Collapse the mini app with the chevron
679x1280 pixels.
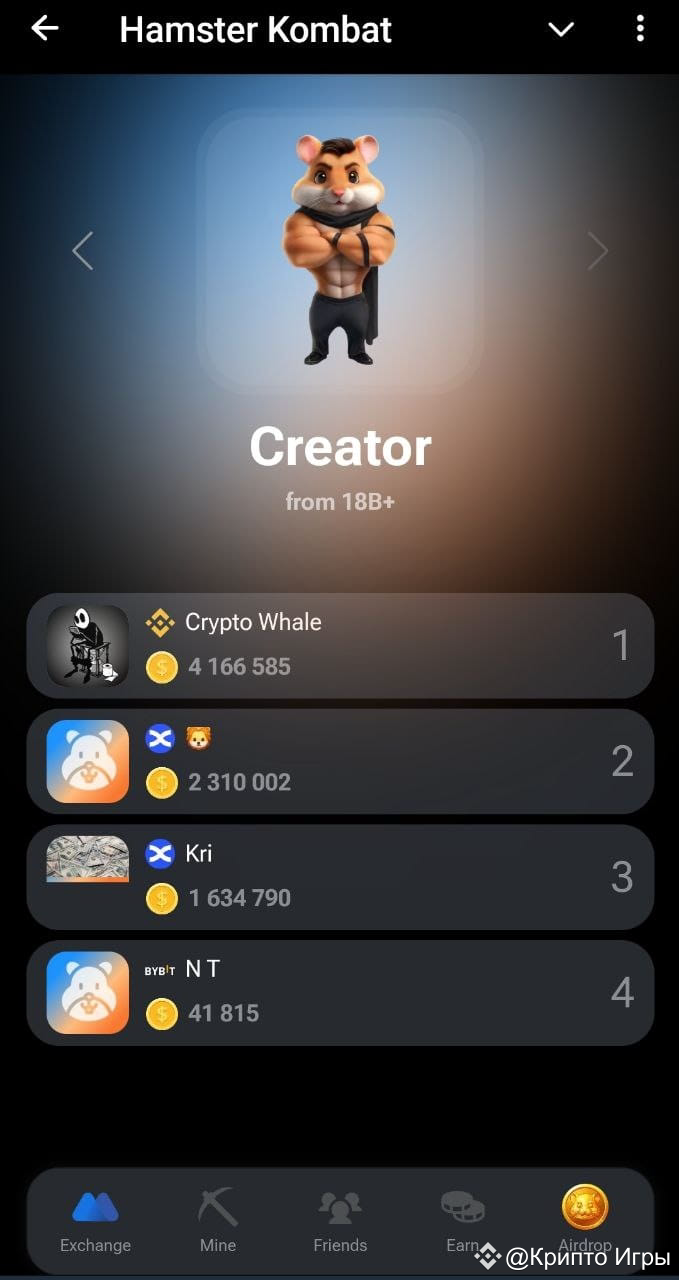[x=561, y=29]
